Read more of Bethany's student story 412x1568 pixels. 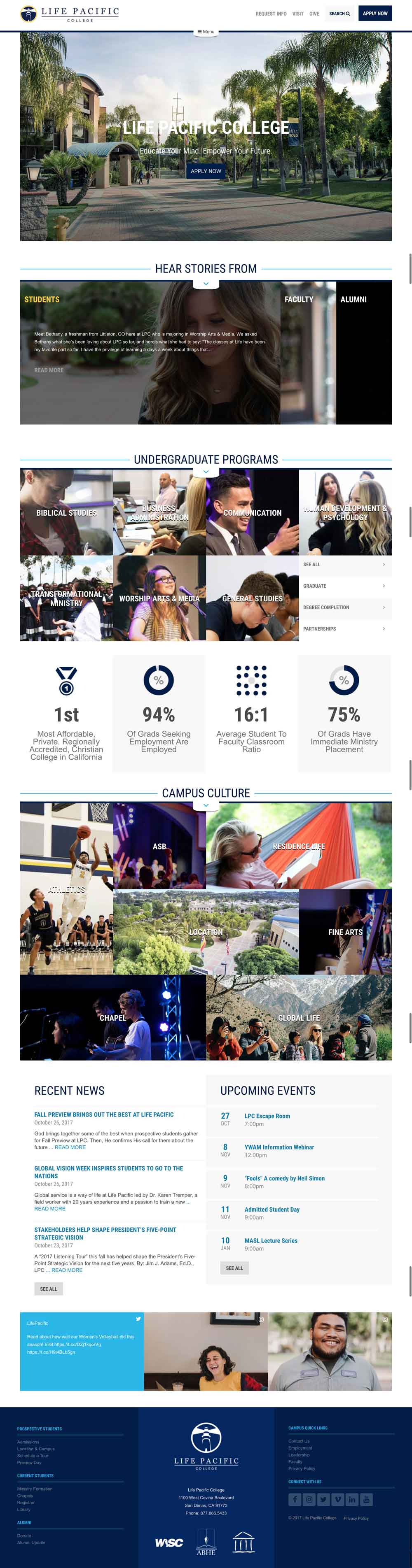[x=49, y=370]
